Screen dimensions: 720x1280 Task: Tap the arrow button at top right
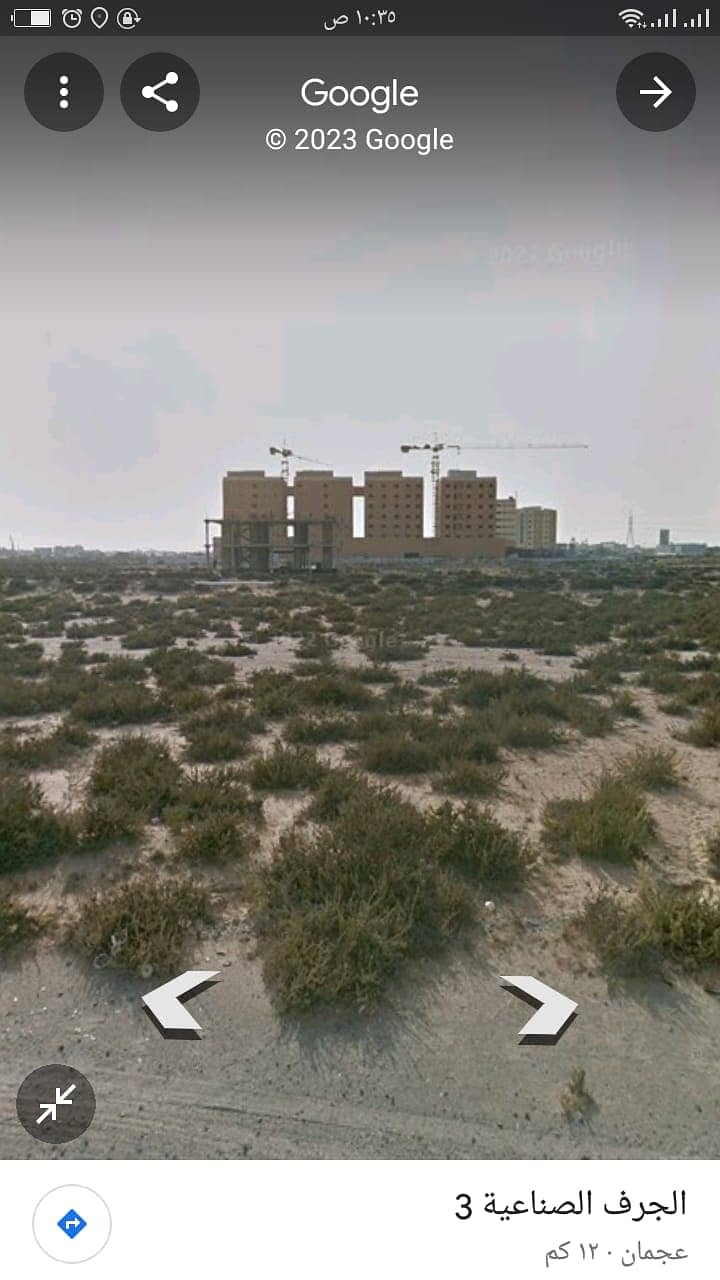tap(656, 92)
